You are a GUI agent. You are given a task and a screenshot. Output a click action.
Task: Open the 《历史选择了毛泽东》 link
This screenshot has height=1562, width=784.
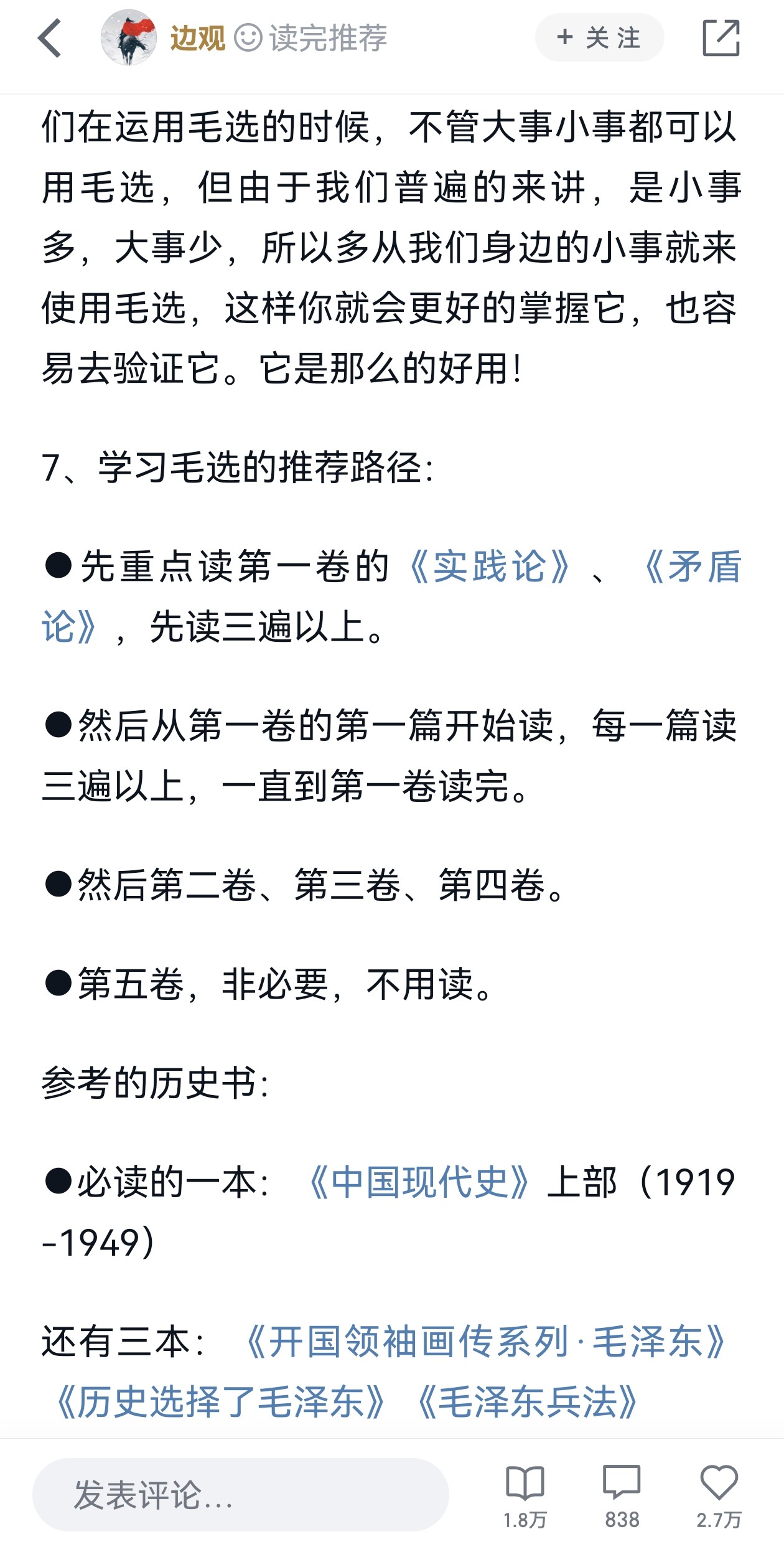tap(220, 1402)
